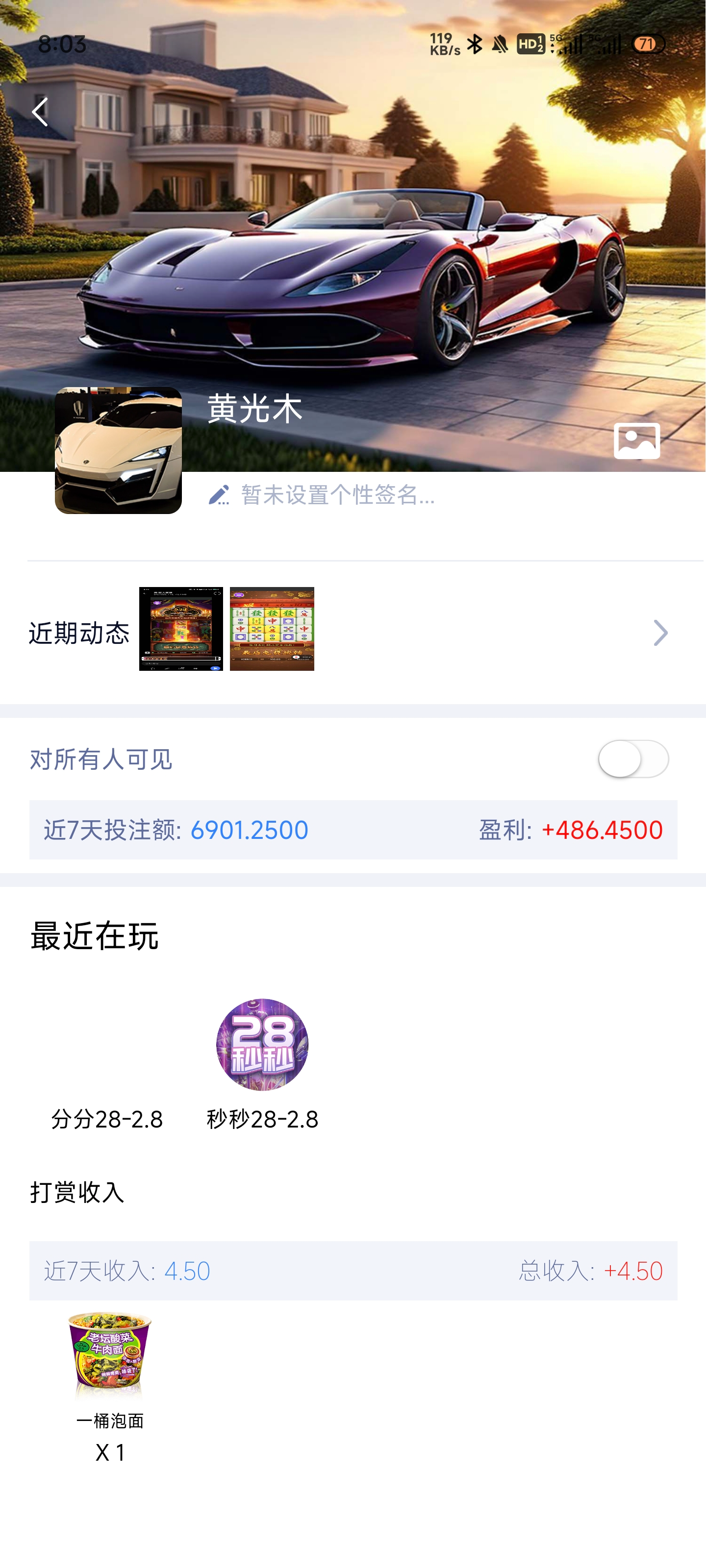Open the 秒秒28-2.8 game
Image resolution: width=706 pixels, height=1568 pixels.
[x=262, y=1065]
